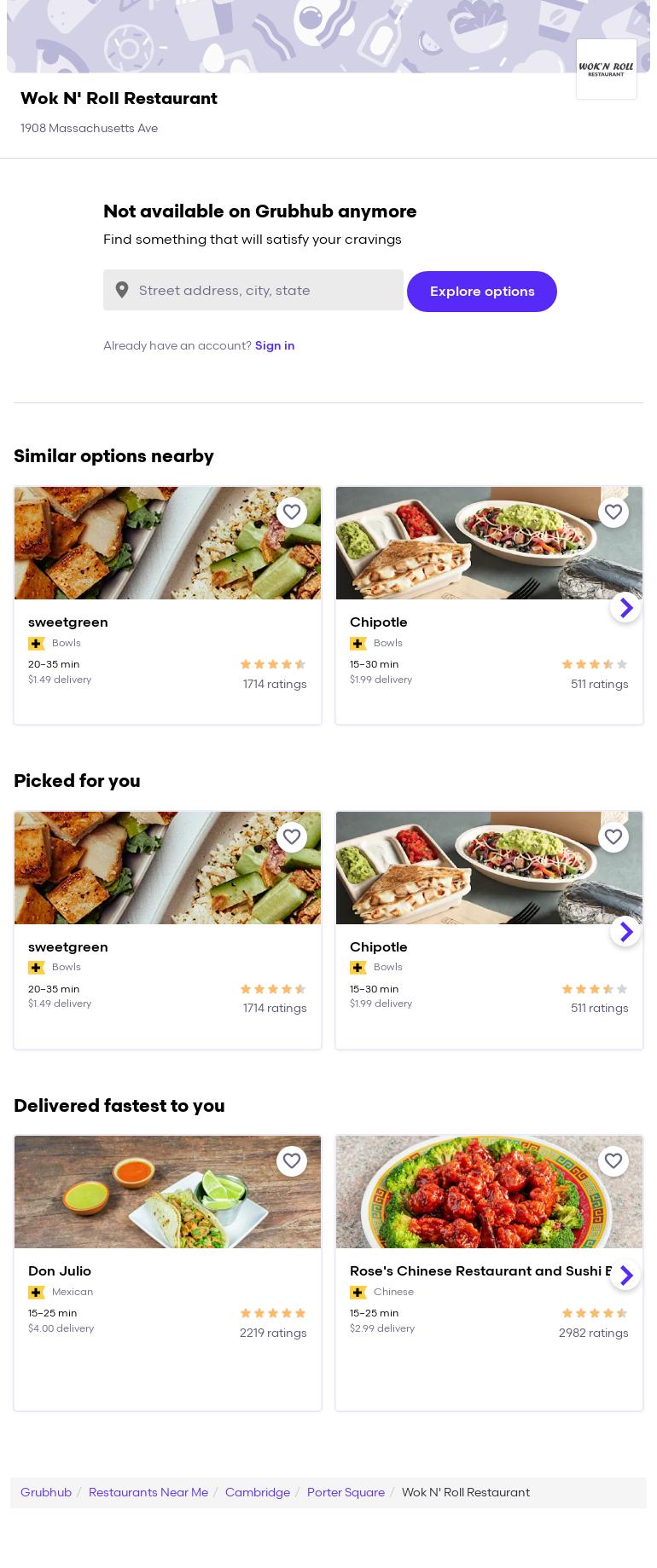Favorite Don Julio restaurant
The image size is (657, 1568).
[292, 1160]
